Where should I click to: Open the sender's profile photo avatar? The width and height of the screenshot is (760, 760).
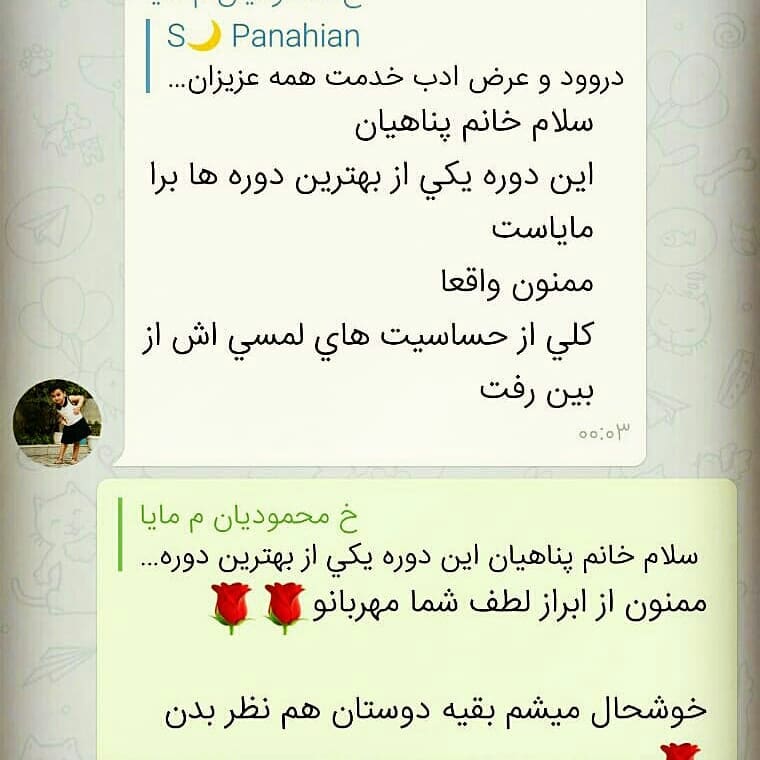(x=57, y=423)
